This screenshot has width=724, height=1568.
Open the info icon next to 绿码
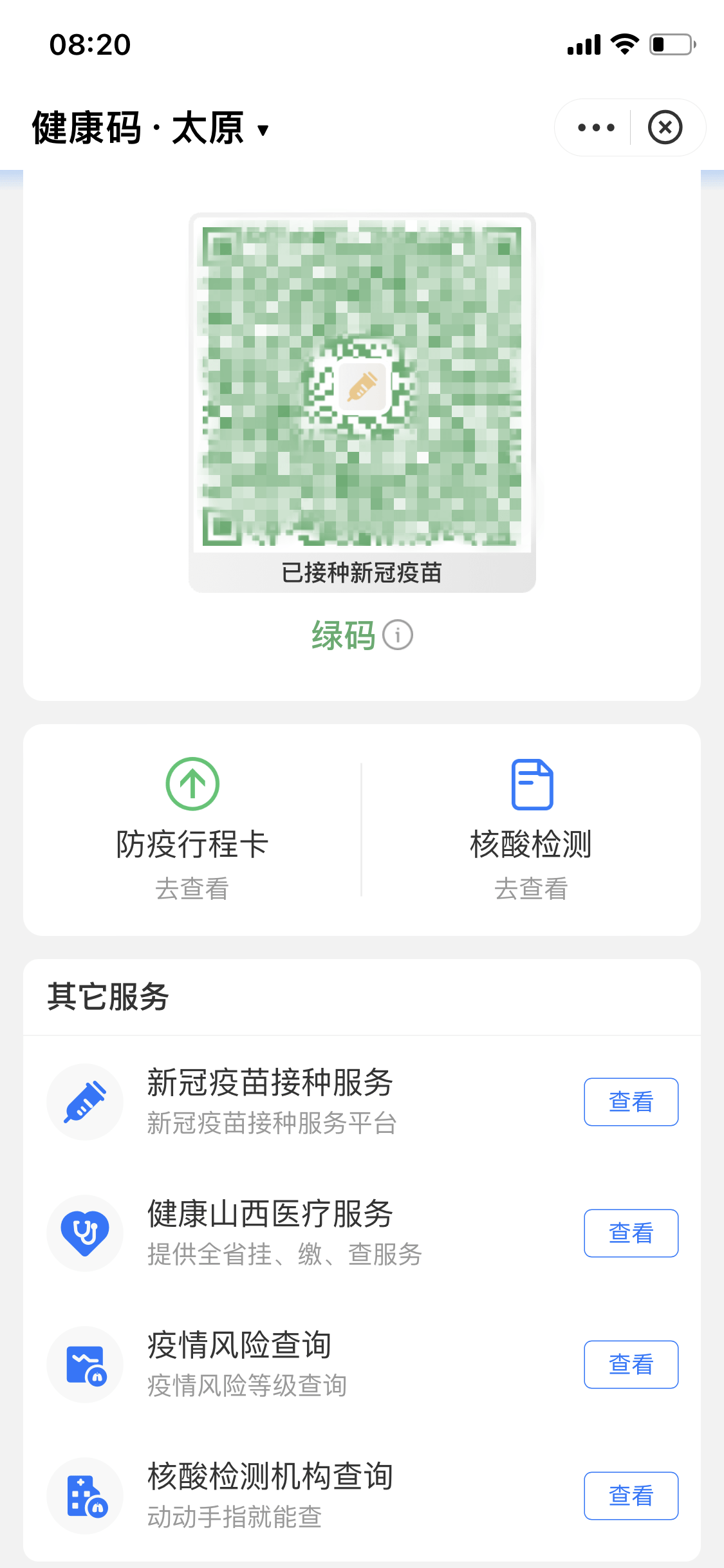[x=399, y=635]
